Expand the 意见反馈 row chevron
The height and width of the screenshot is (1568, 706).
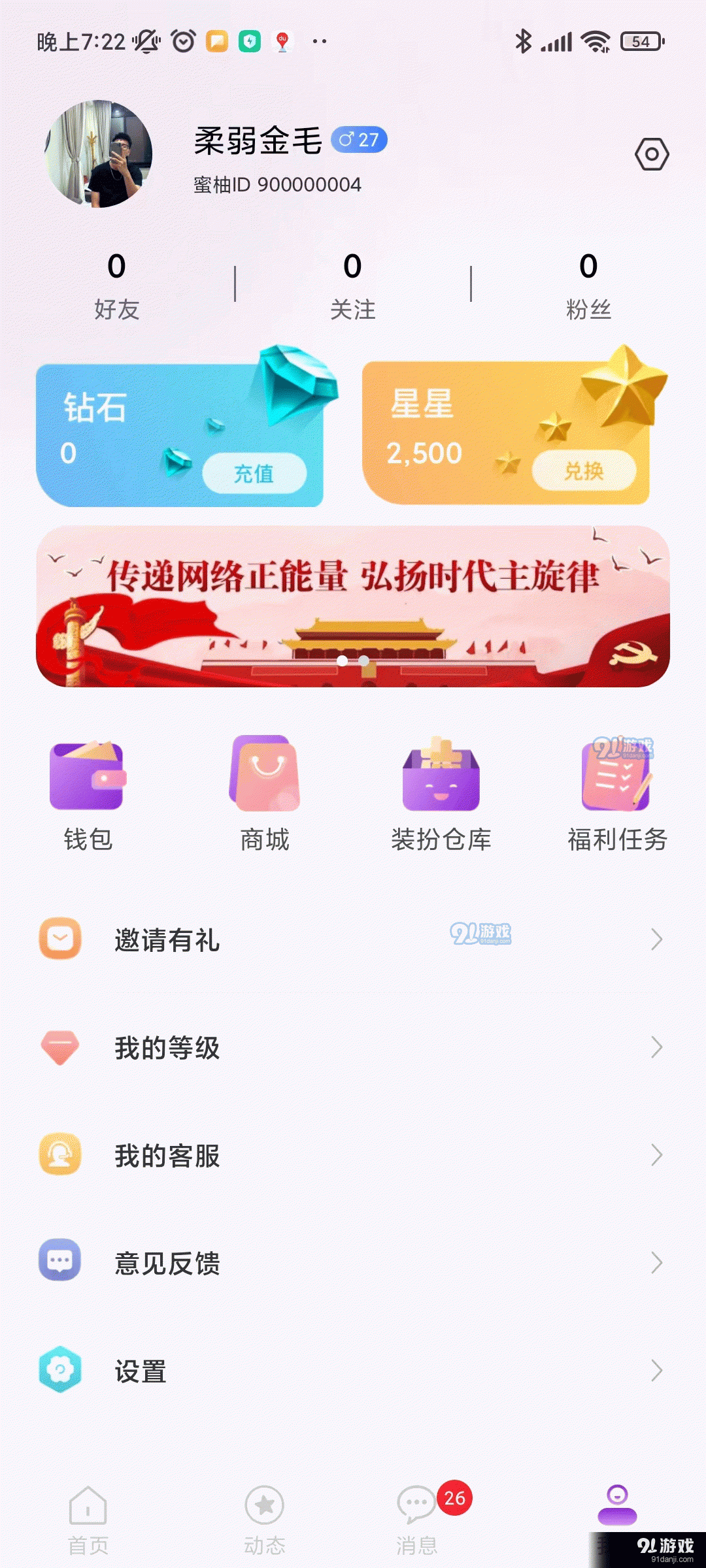click(658, 1262)
